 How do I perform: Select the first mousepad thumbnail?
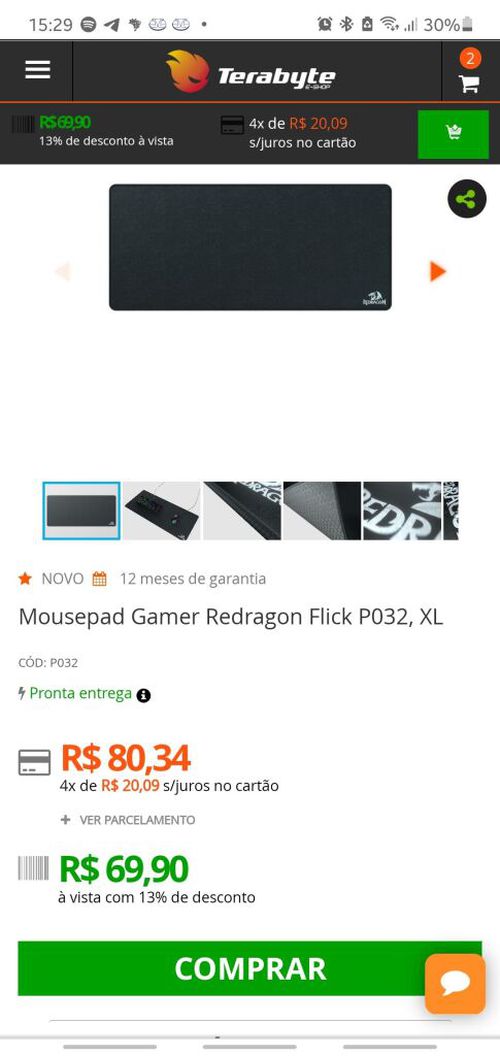pos(82,510)
